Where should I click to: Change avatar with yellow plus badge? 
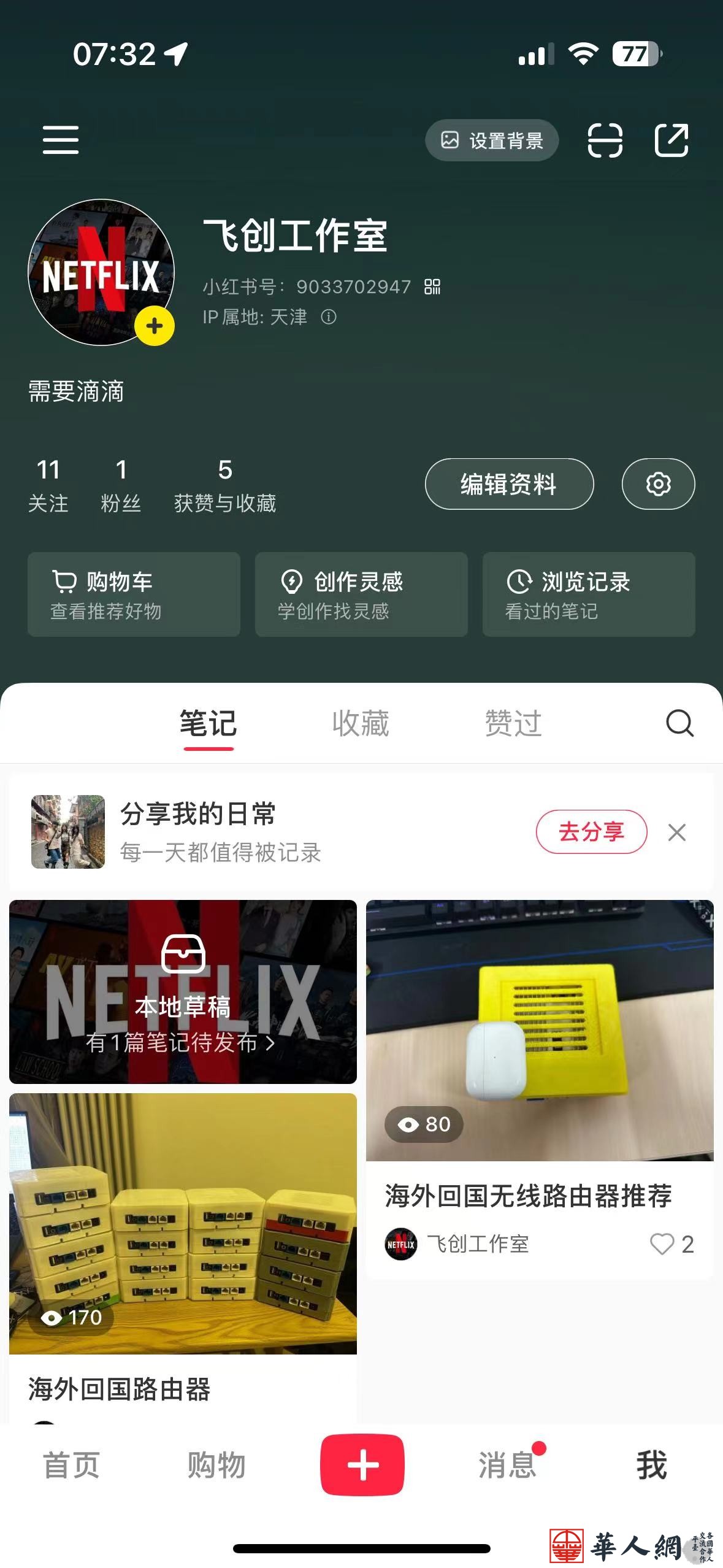point(155,326)
